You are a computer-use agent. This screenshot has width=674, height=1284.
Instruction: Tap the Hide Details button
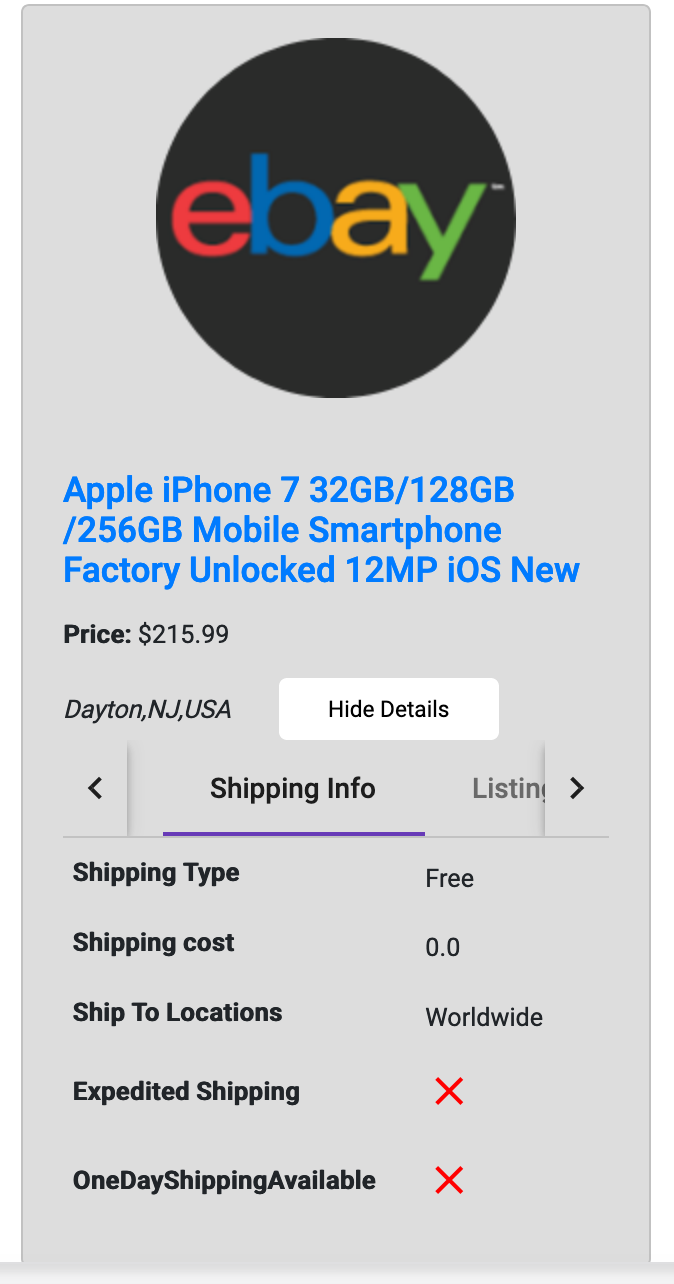pyautogui.click(x=388, y=709)
